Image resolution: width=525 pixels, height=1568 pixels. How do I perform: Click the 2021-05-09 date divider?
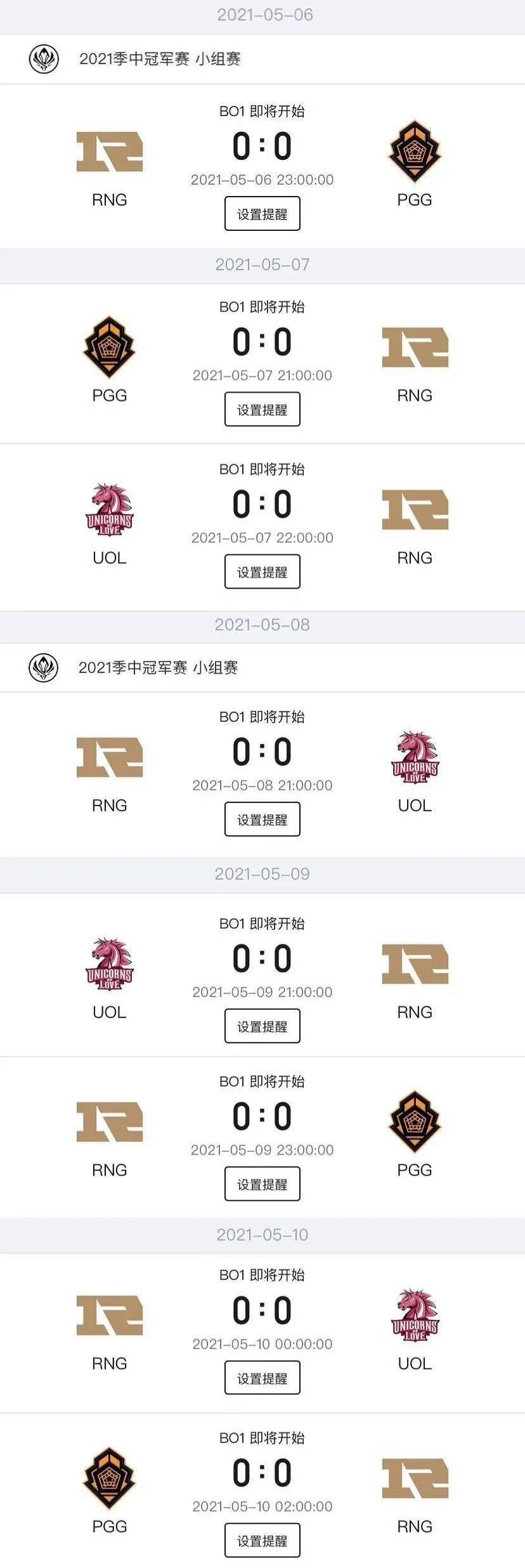262,873
